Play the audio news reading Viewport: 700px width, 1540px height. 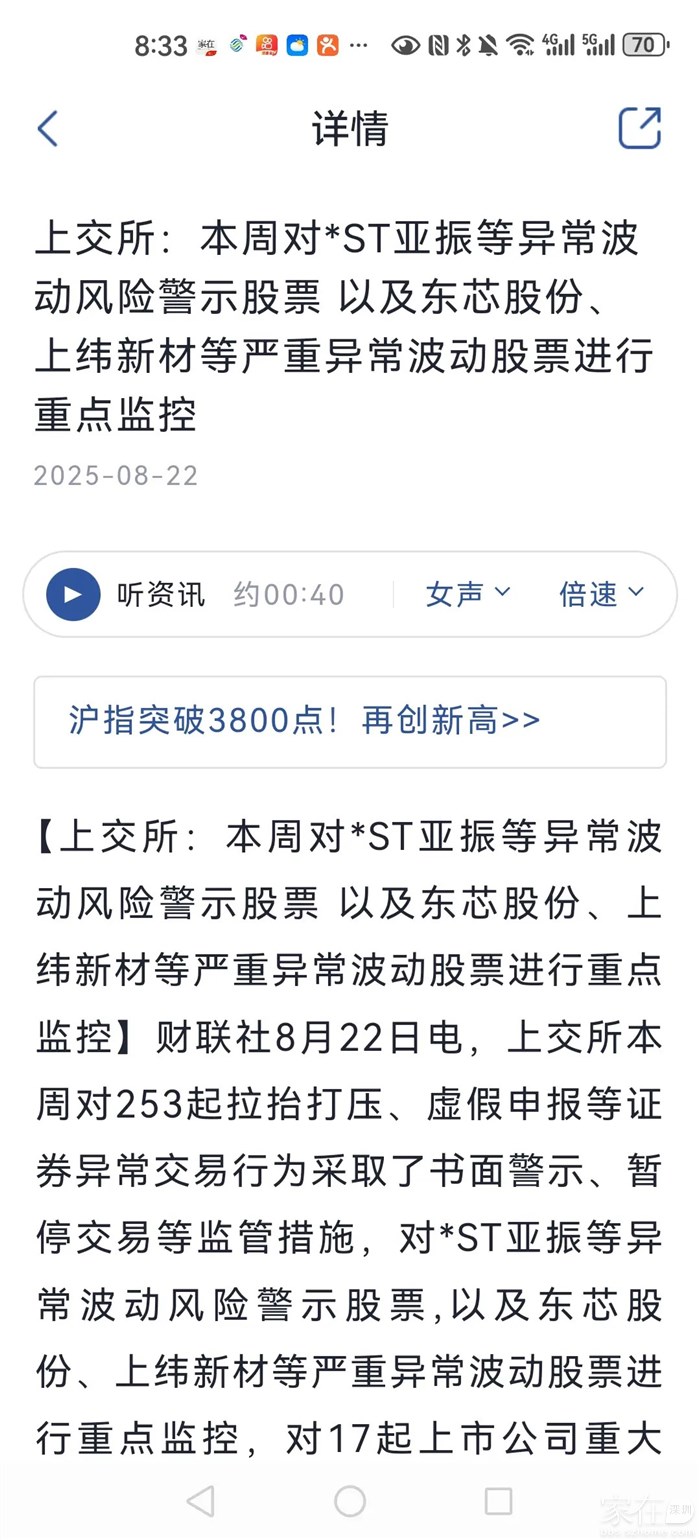click(x=73, y=594)
